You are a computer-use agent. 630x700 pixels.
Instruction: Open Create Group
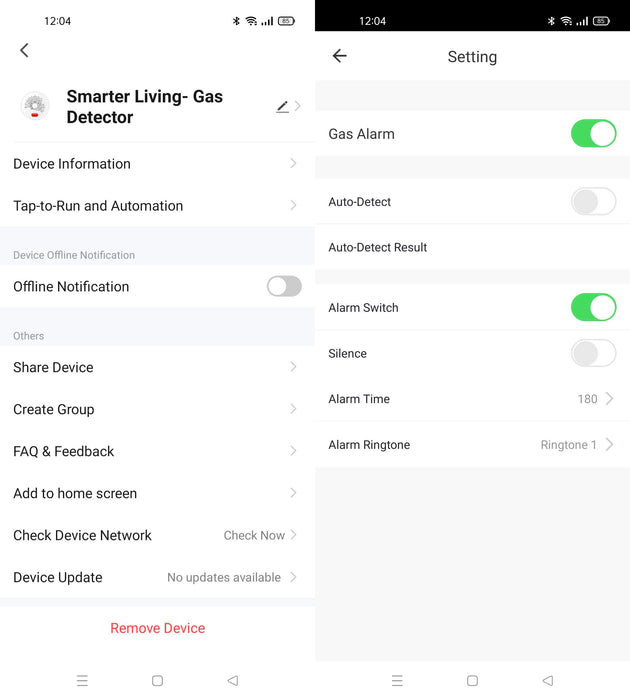(157, 410)
